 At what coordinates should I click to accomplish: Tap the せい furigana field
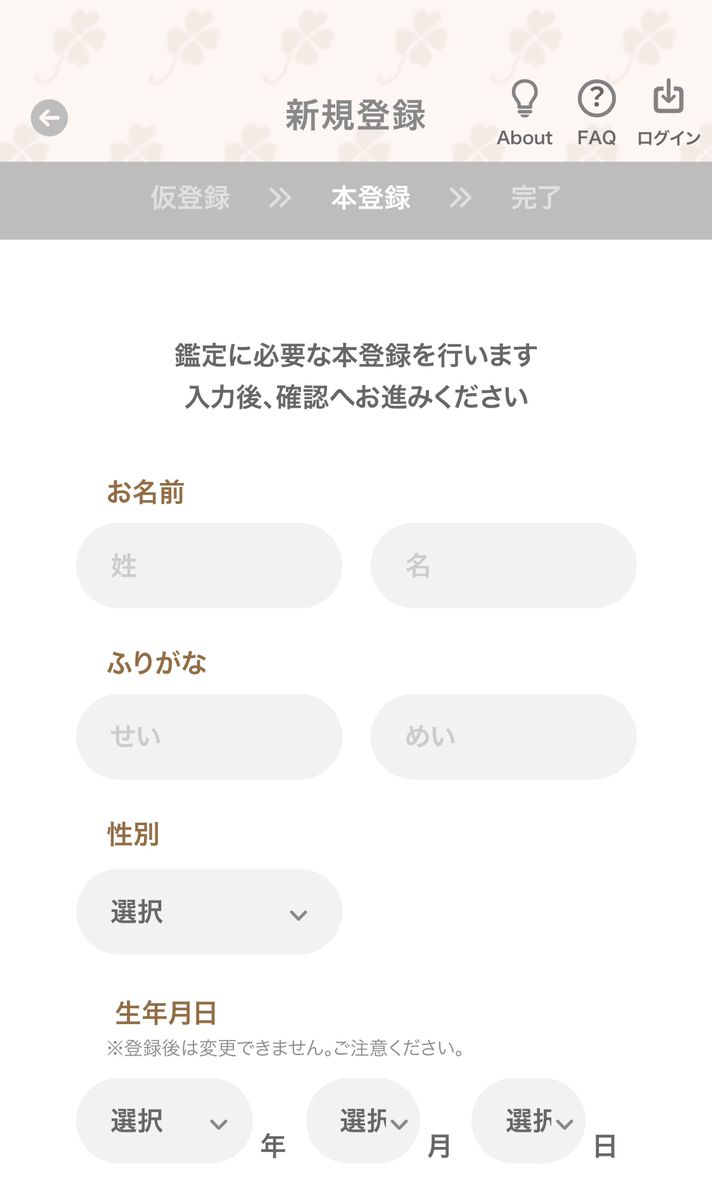[x=209, y=737]
